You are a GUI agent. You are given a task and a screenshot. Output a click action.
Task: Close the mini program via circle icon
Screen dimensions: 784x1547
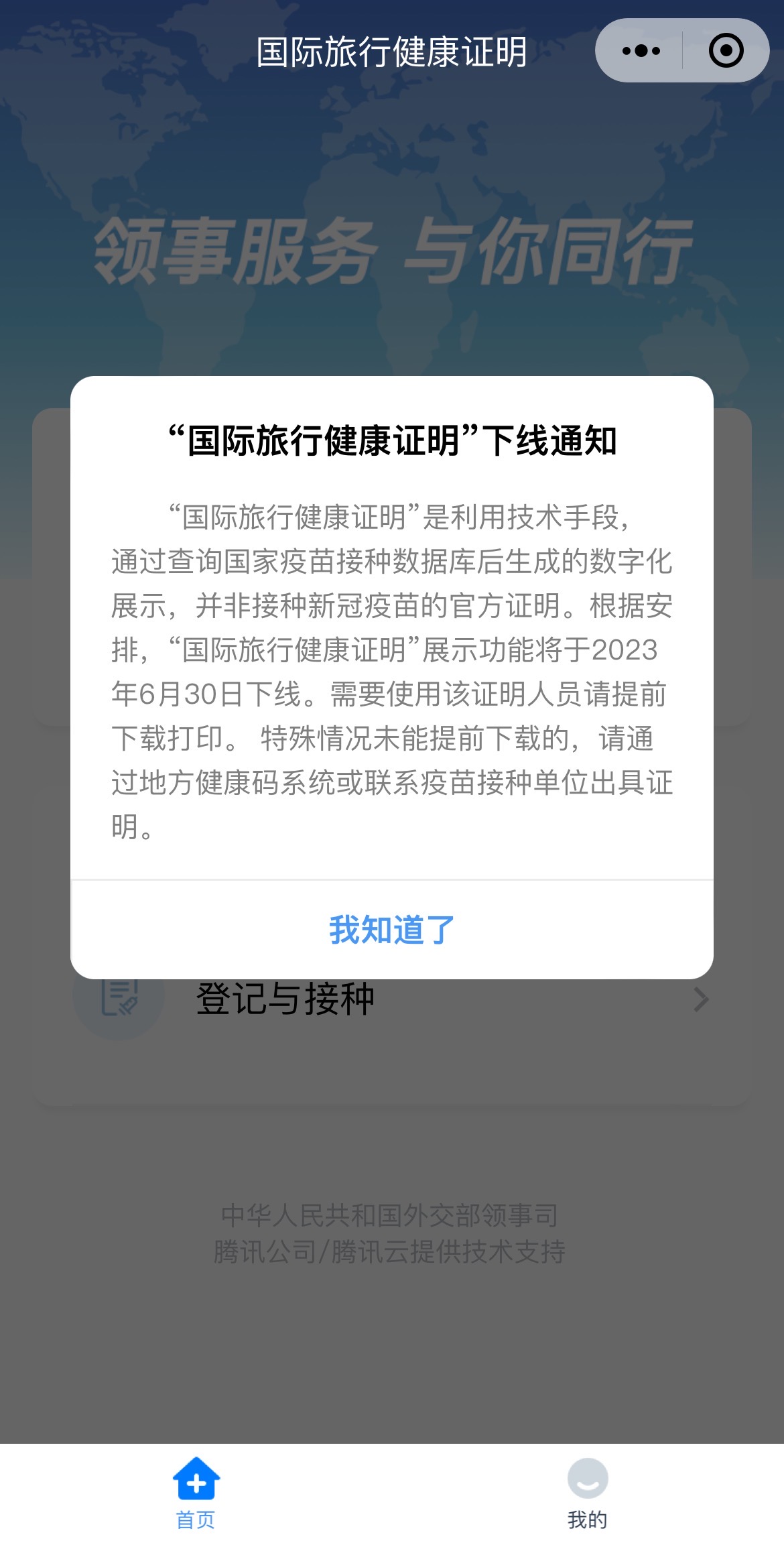726,51
